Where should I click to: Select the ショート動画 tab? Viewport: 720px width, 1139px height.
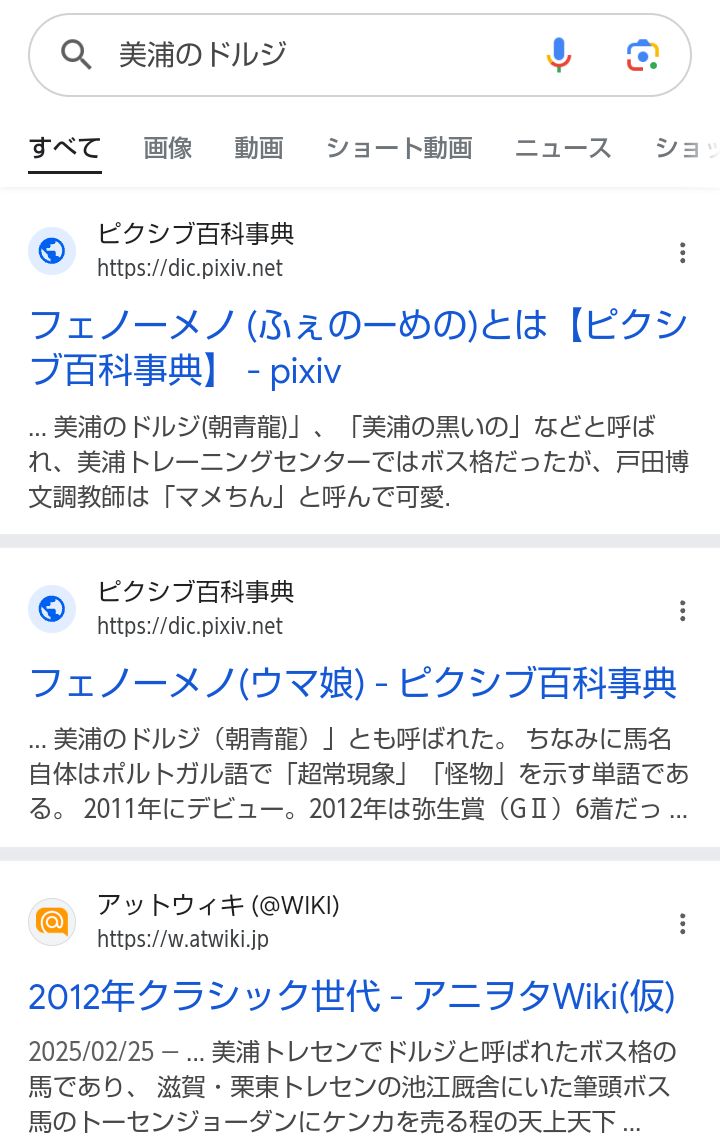[x=399, y=148]
